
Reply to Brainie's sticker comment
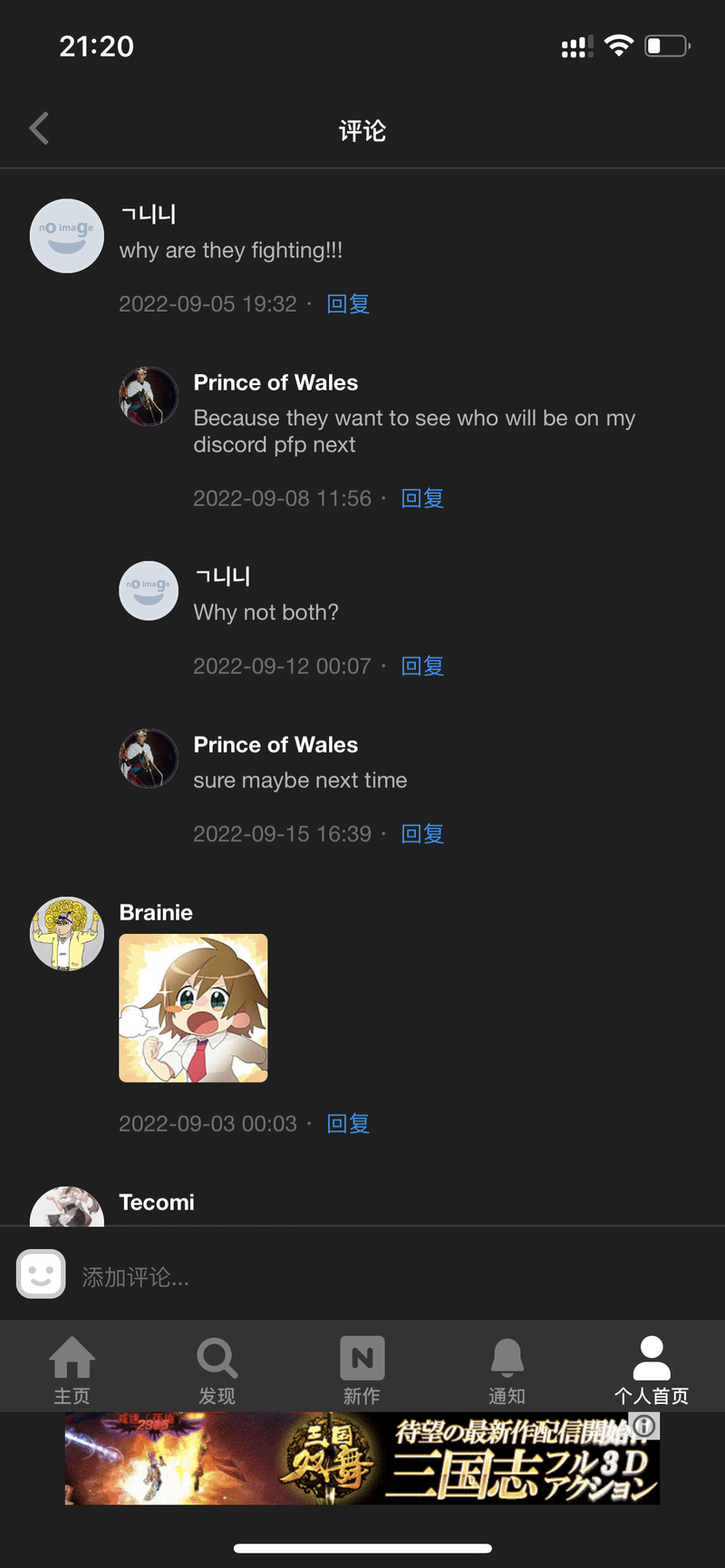click(x=348, y=1123)
